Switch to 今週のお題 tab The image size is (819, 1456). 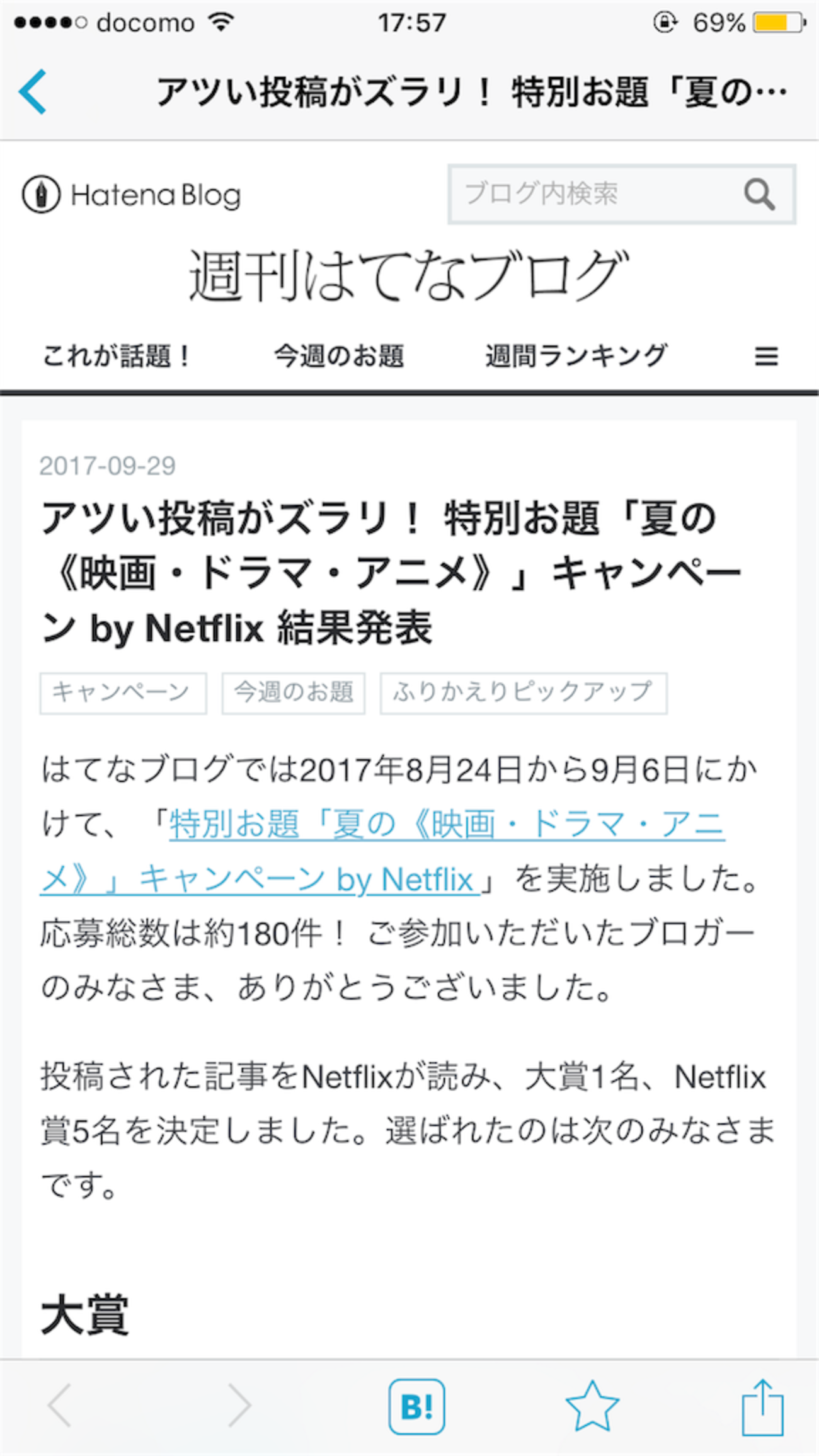[338, 356]
